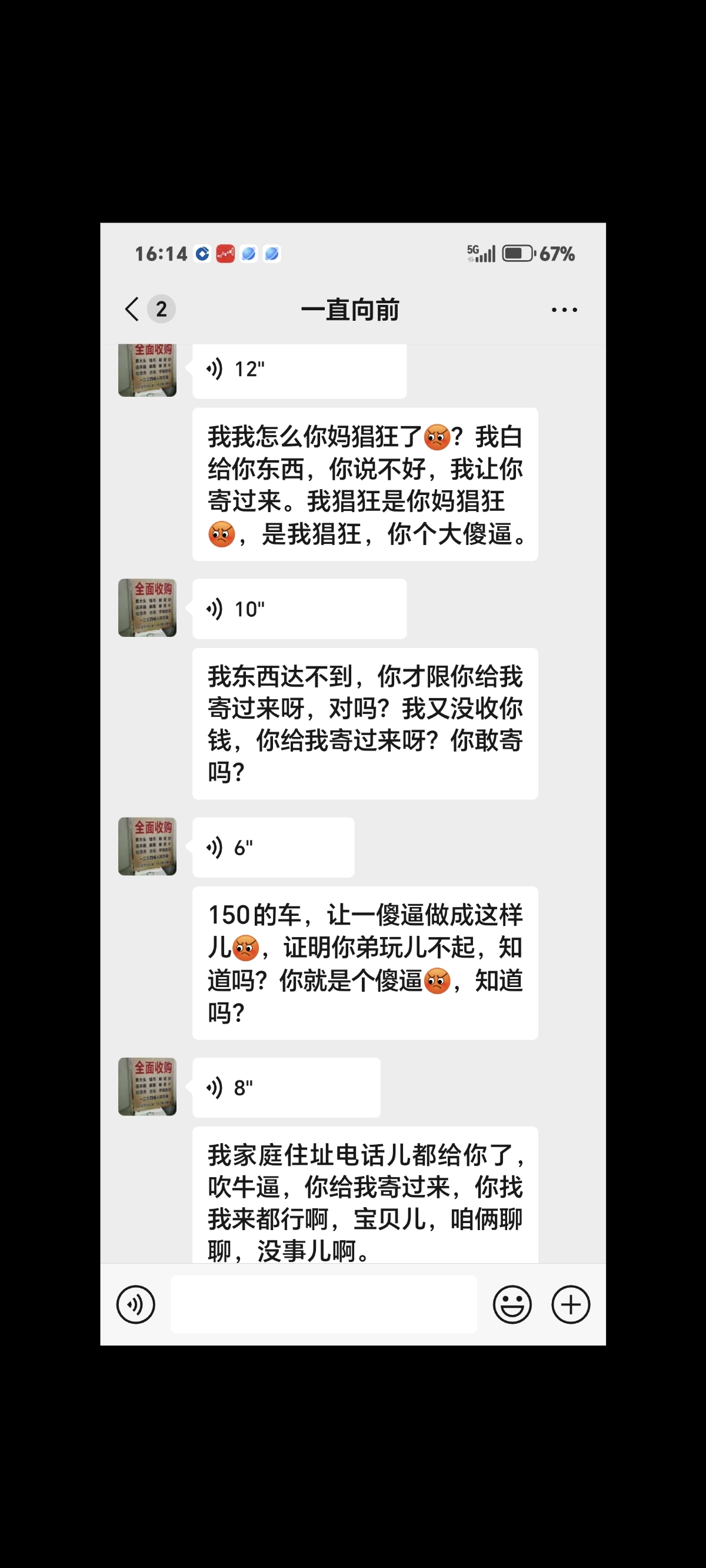Play the 12-second voice message
706x1568 pixels.
click(299, 370)
